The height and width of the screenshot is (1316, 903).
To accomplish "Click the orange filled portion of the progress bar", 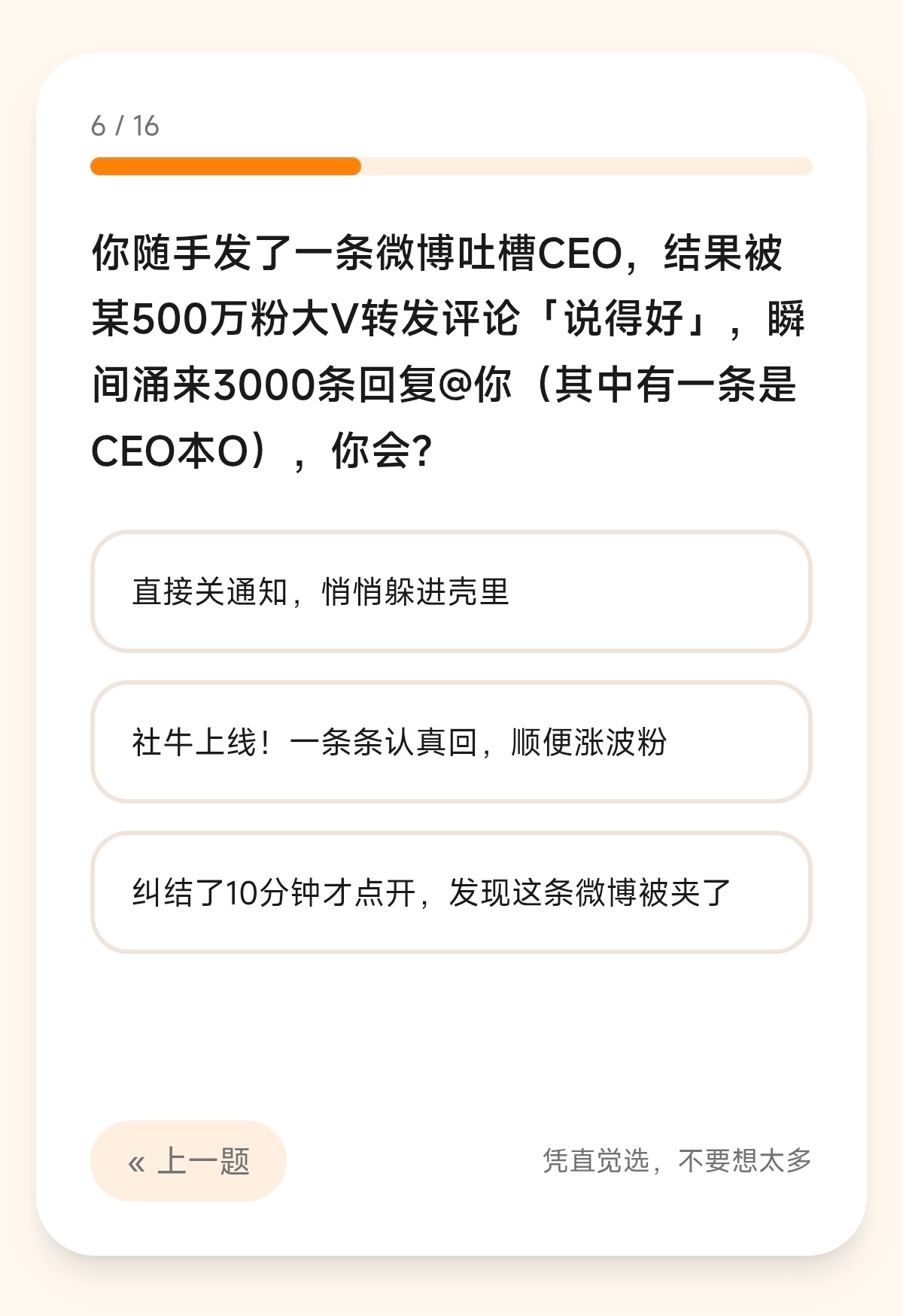I will click(x=226, y=165).
